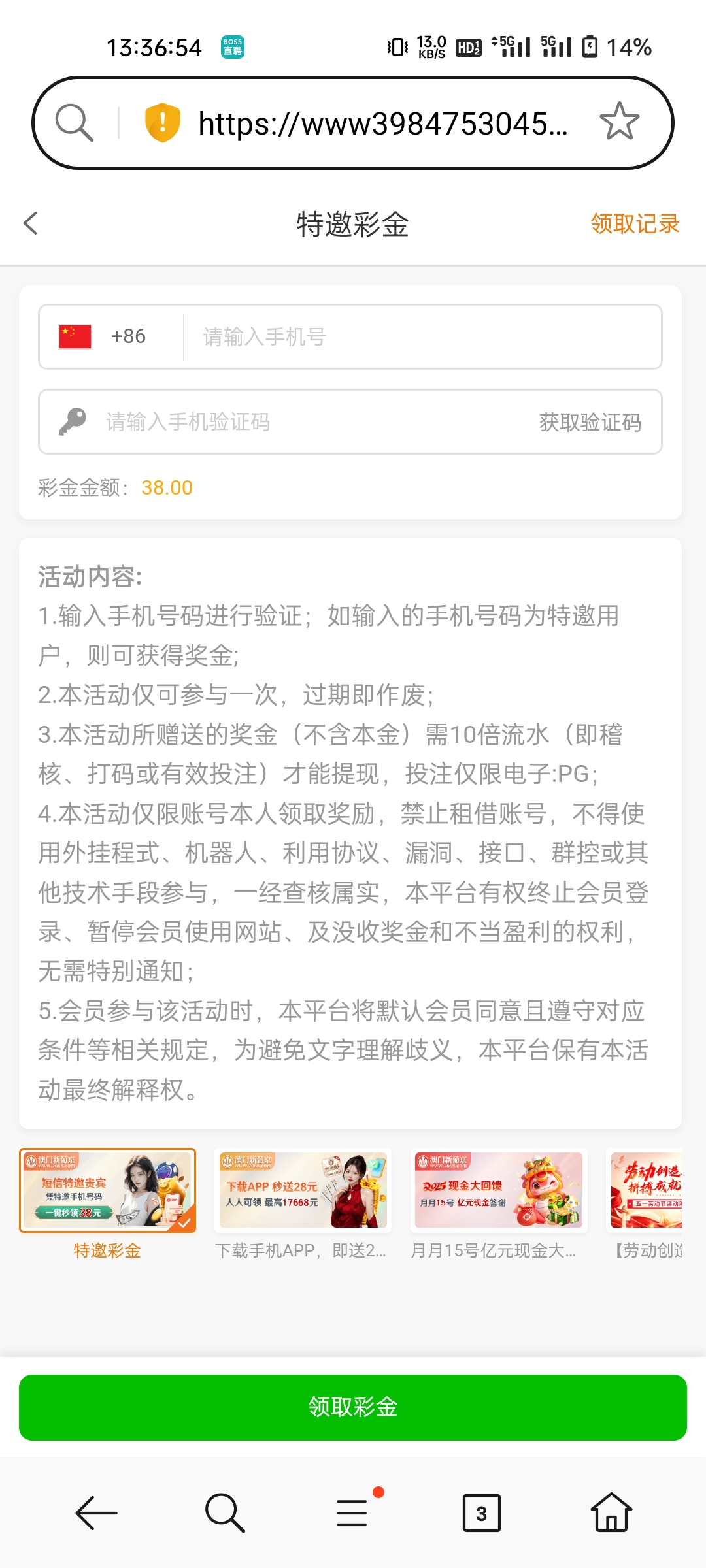Open the site security warning shield

[x=162, y=122]
